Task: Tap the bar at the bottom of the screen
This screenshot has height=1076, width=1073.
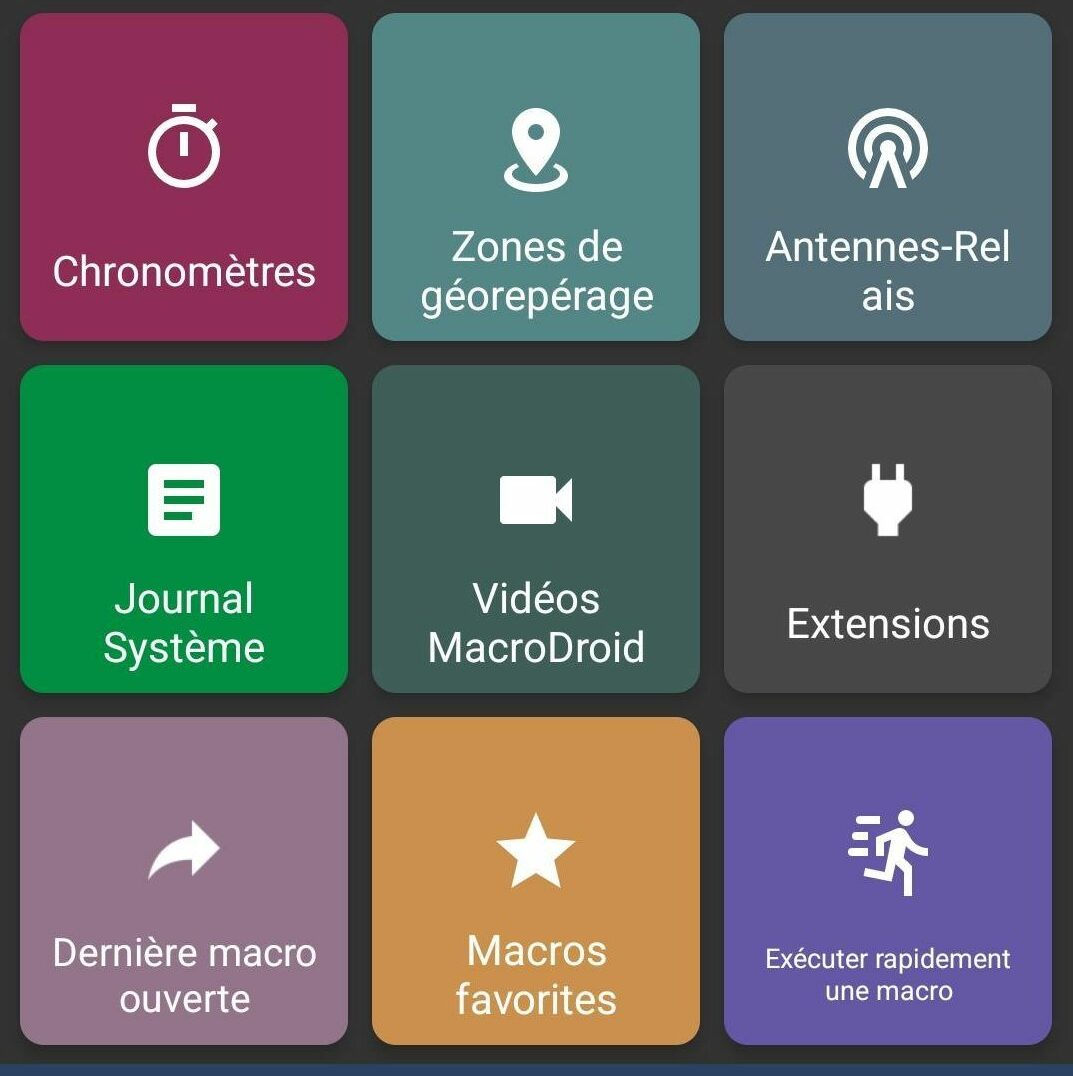Action: 536,1070
